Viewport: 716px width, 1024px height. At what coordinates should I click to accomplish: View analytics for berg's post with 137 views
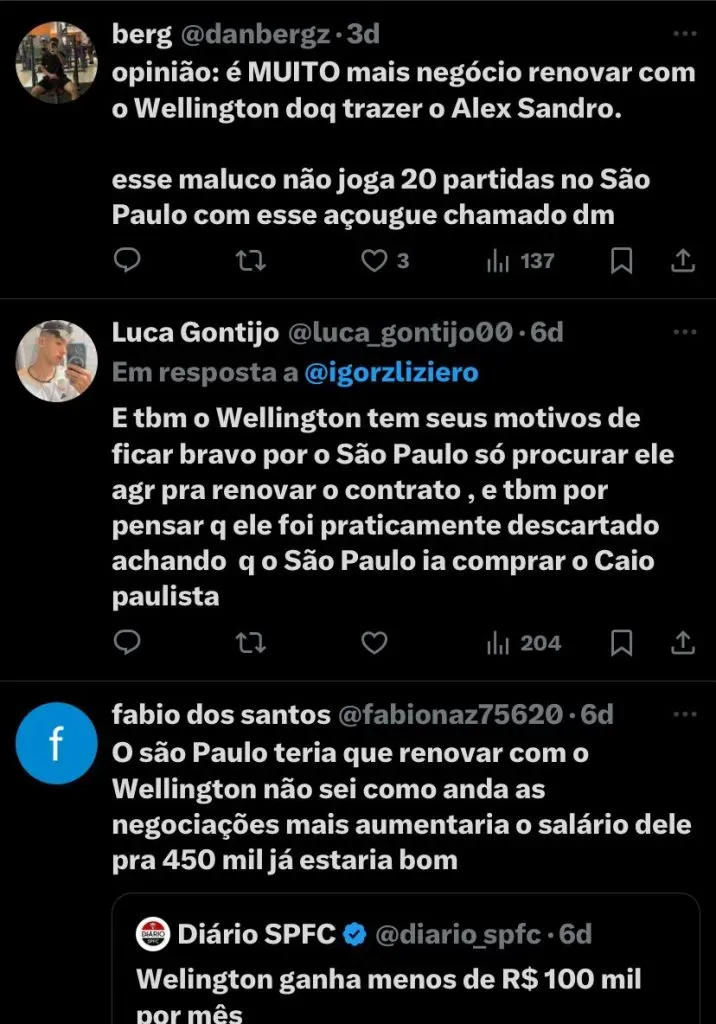(x=520, y=261)
